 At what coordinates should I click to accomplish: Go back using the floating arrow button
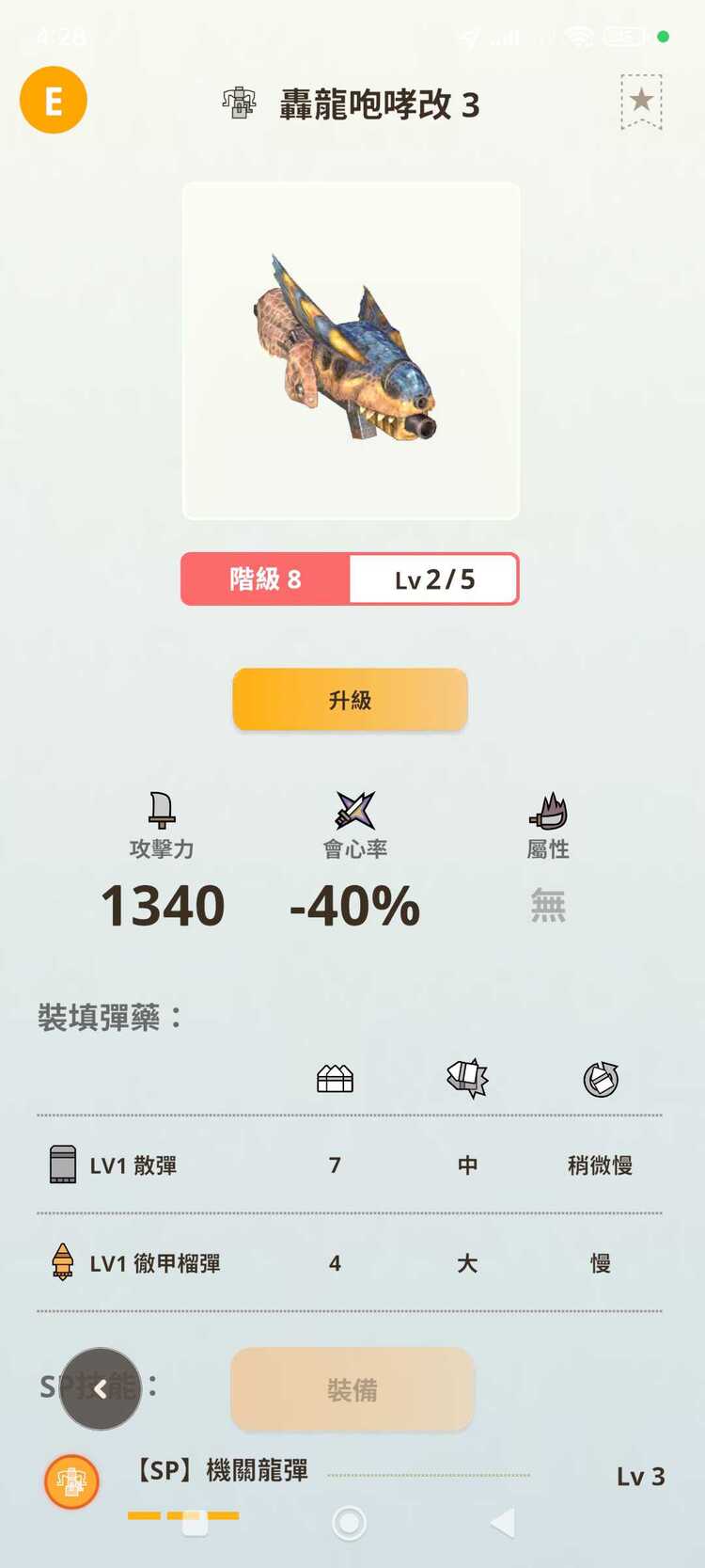[101, 1388]
